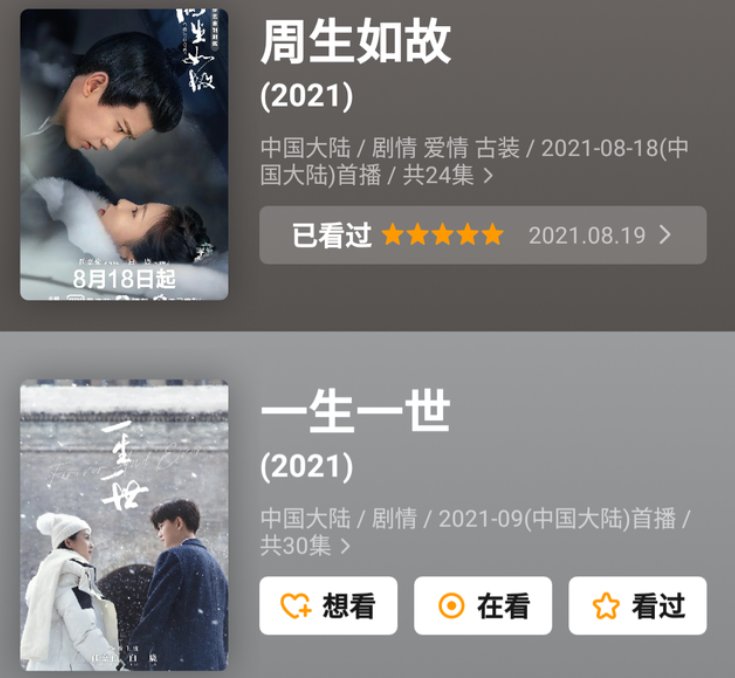Open the 已看过 rating row dated 2021.08.19
The image size is (735, 678).
(x=482, y=235)
